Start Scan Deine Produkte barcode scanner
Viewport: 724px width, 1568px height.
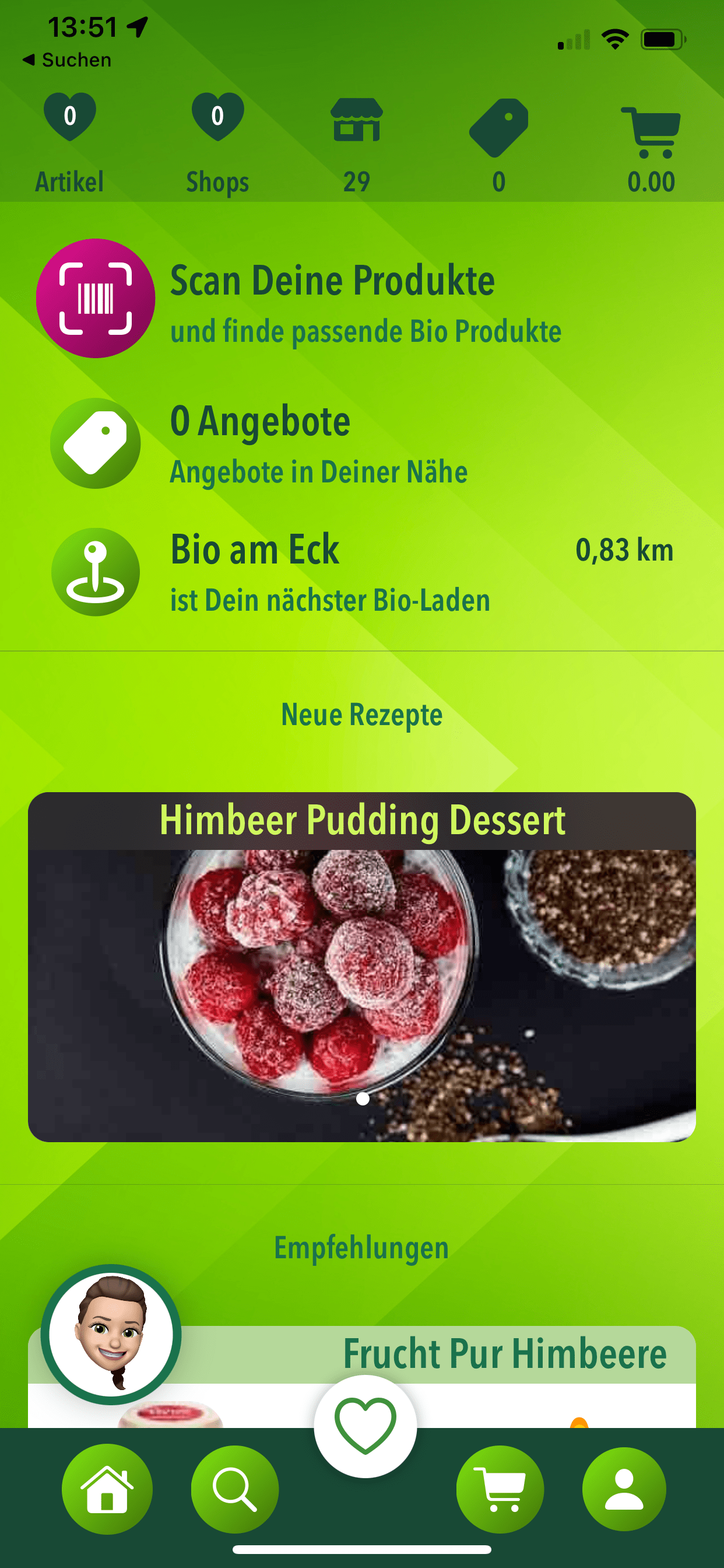pyautogui.click(x=96, y=298)
